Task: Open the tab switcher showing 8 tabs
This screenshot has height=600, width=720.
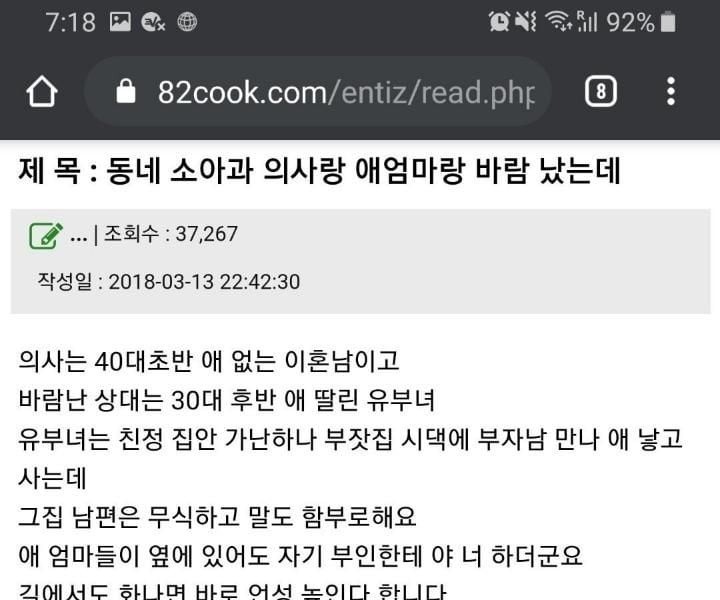Action: [x=599, y=92]
